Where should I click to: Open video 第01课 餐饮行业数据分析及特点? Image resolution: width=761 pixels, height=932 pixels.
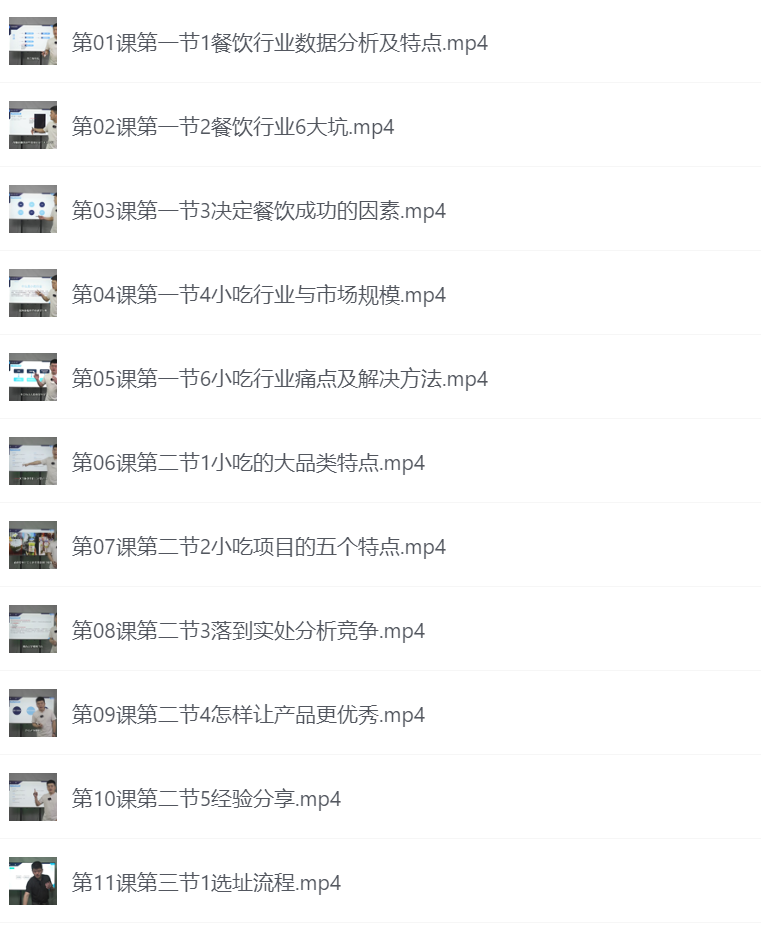tap(279, 43)
